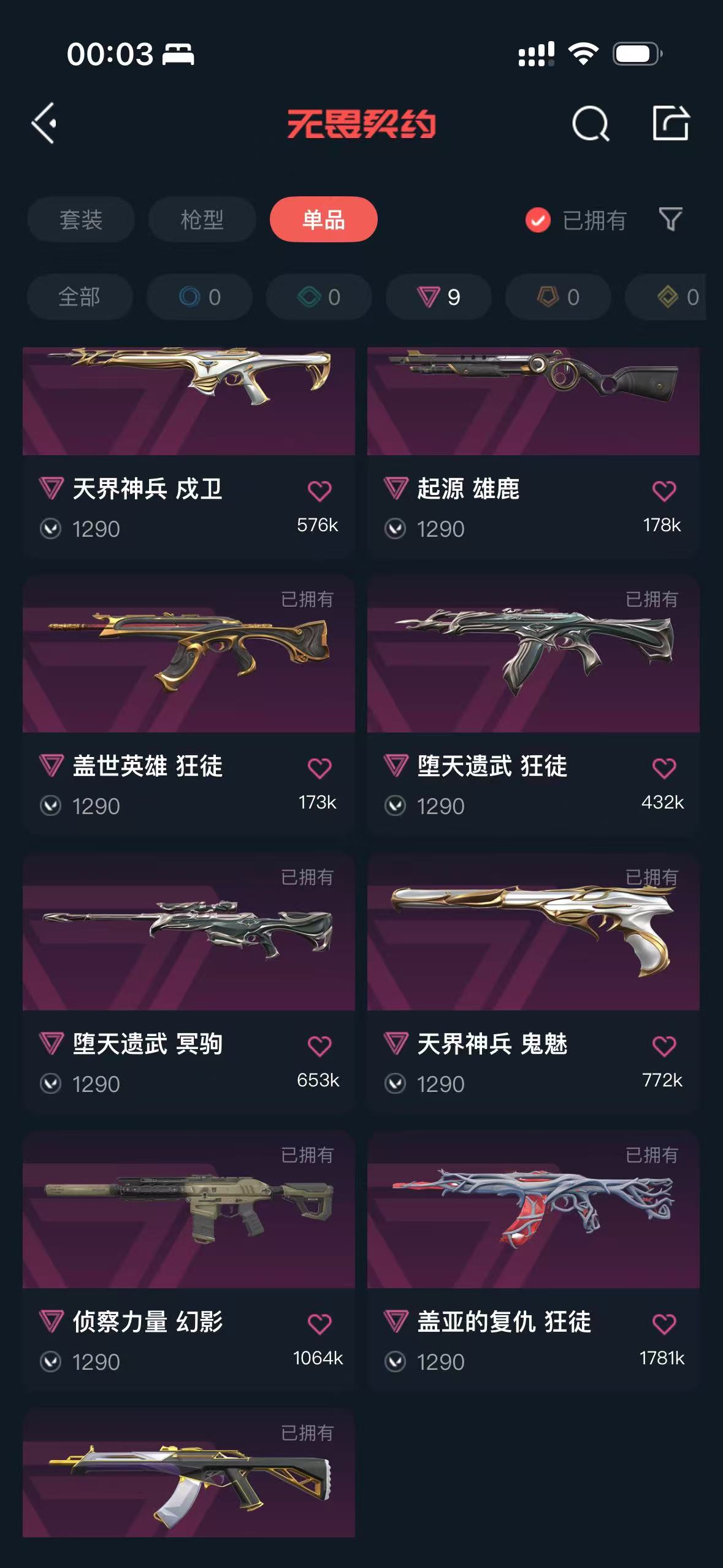Switch to the 枪型 tab

click(x=202, y=220)
